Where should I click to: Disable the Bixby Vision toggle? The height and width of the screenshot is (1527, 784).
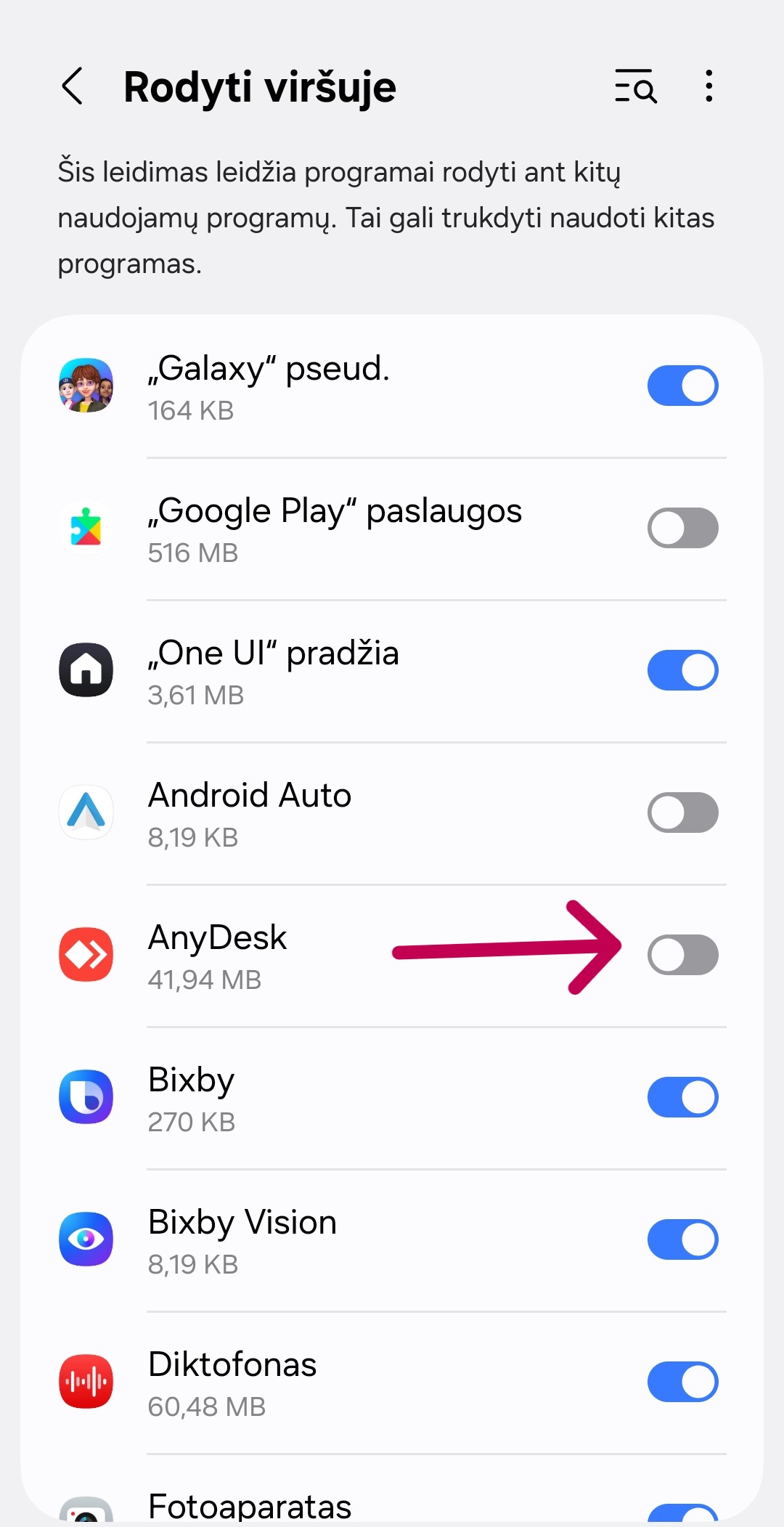(x=682, y=1239)
